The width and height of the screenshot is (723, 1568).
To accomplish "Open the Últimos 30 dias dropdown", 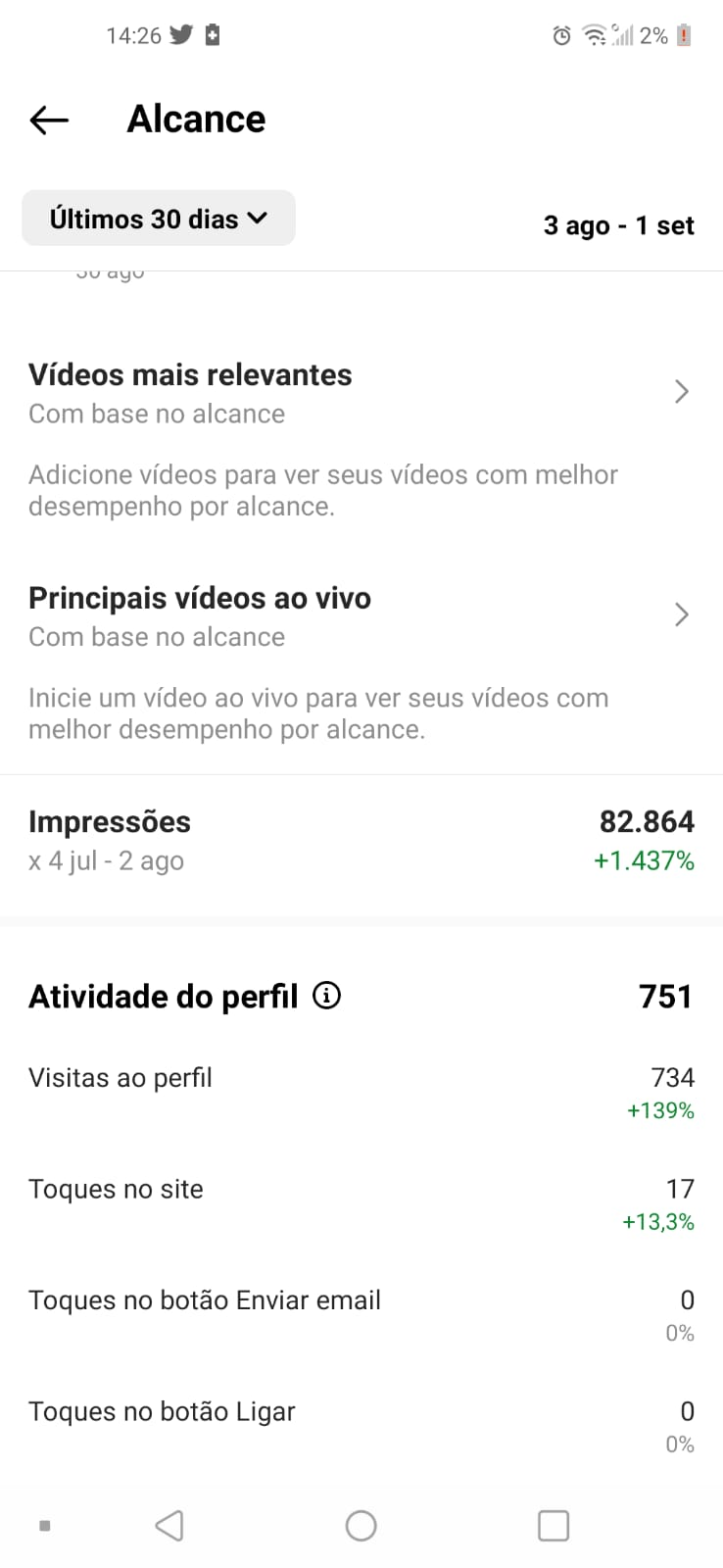I will point(159,219).
